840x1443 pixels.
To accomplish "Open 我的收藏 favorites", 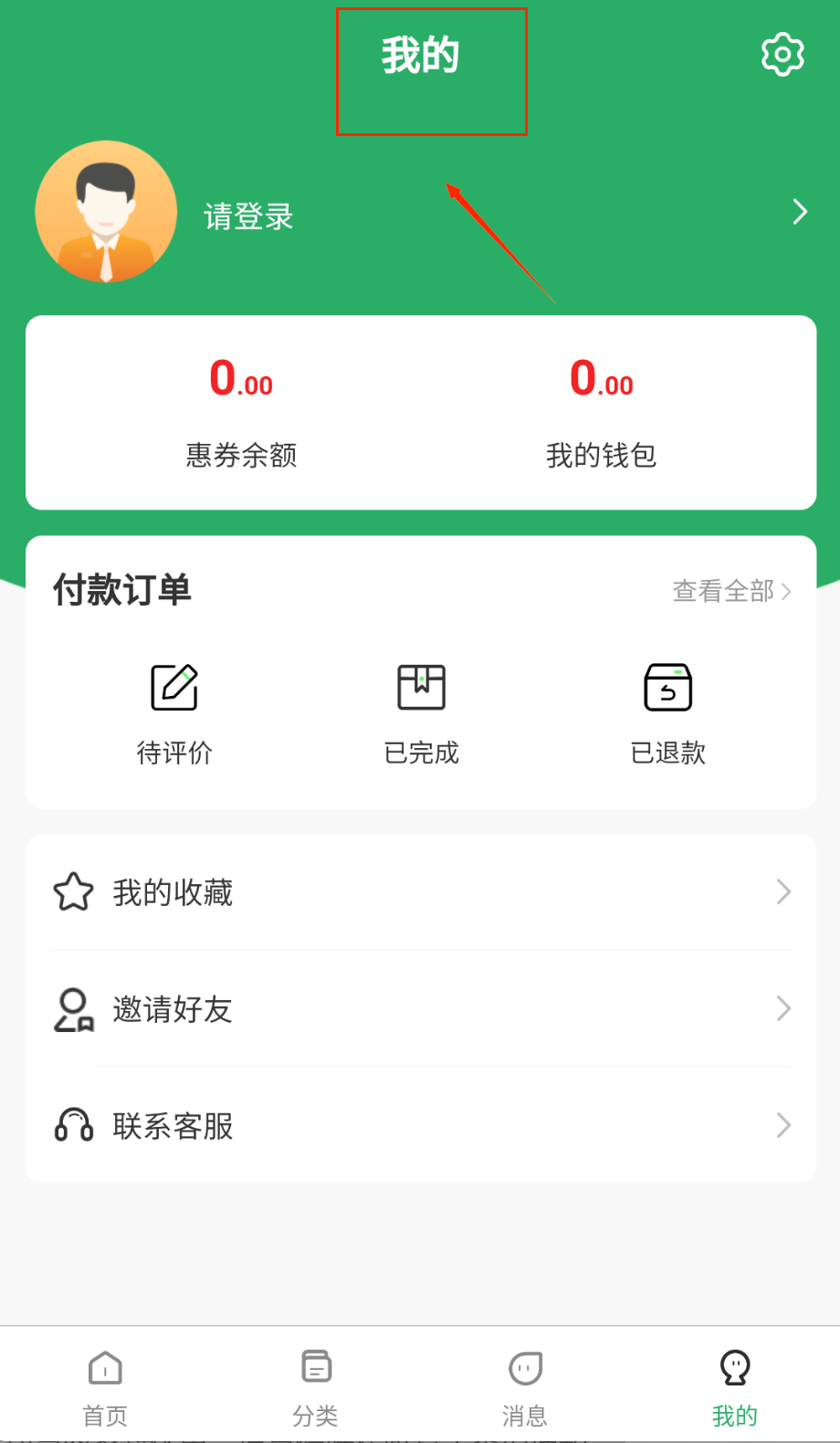I will tap(420, 892).
